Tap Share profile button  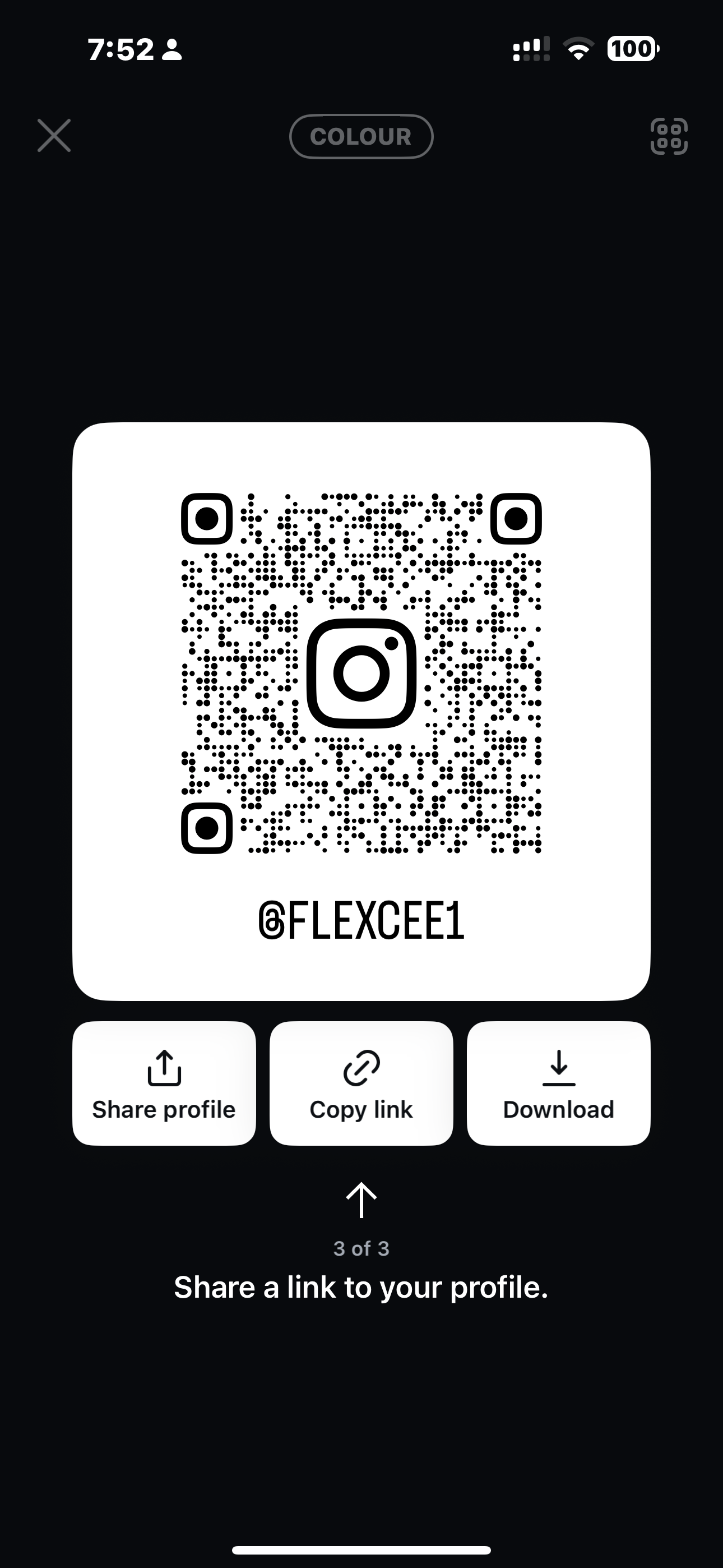tap(164, 1083)
